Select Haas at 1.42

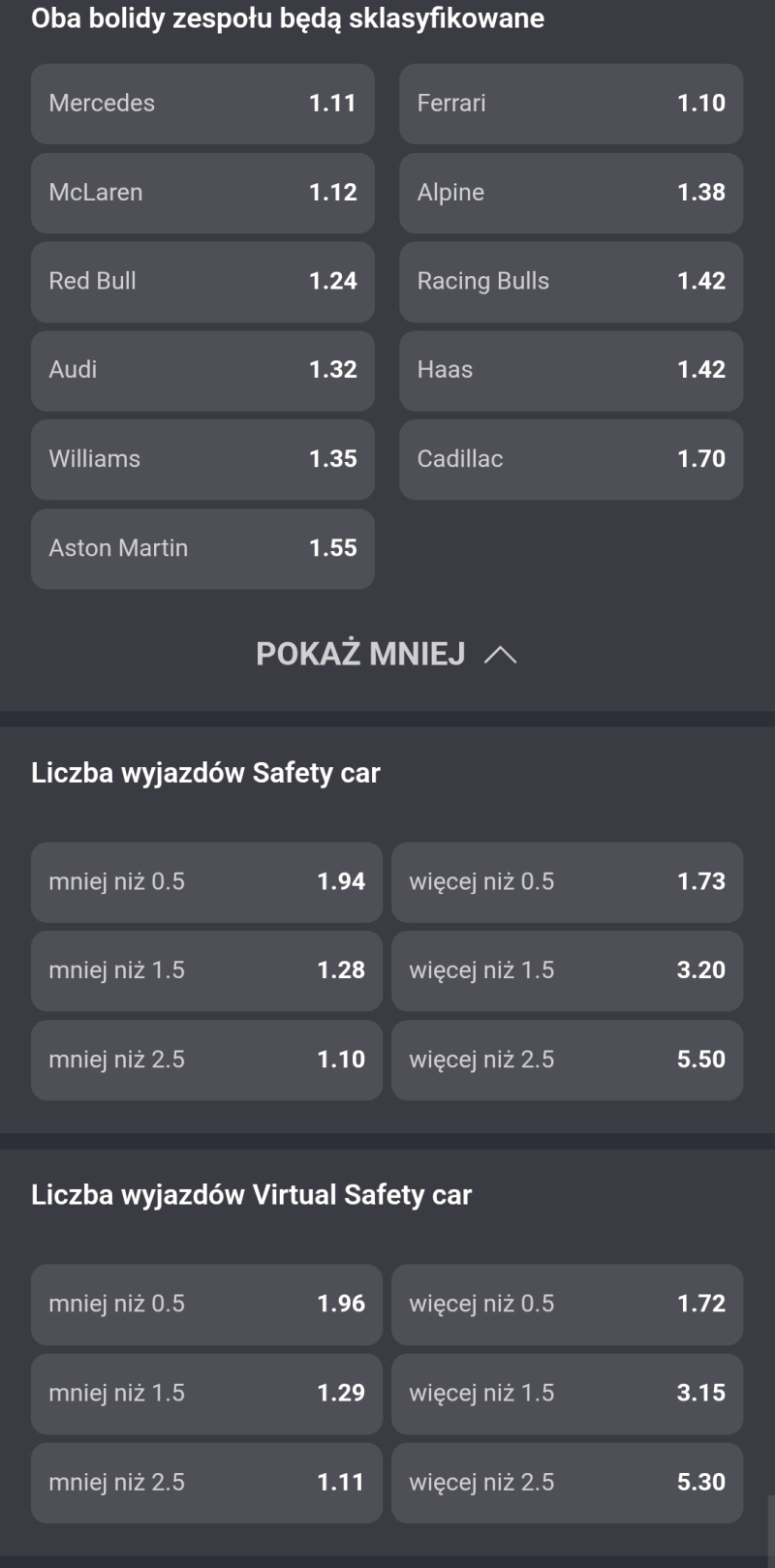pyautogui.click(x=571, y=371)
